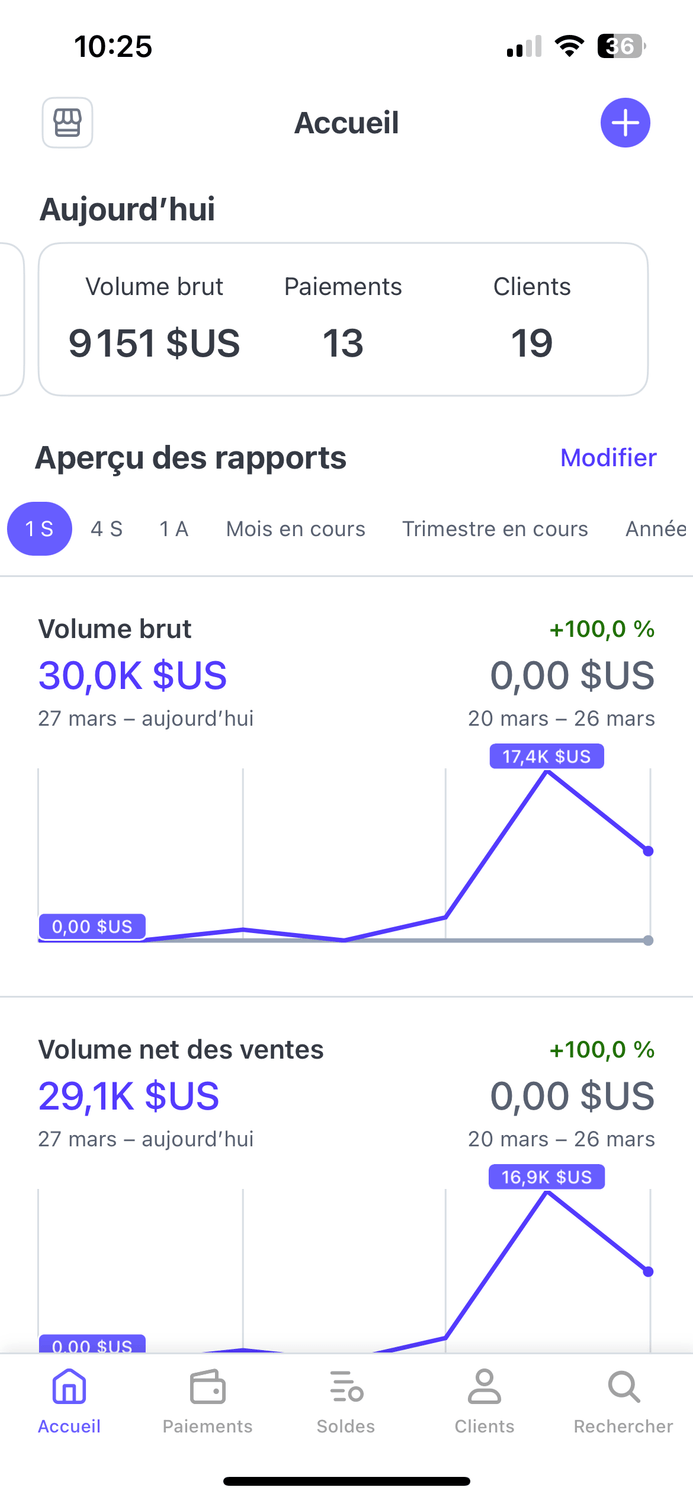
Task: Go to the Accueil tab
Action: point(69,1402)
